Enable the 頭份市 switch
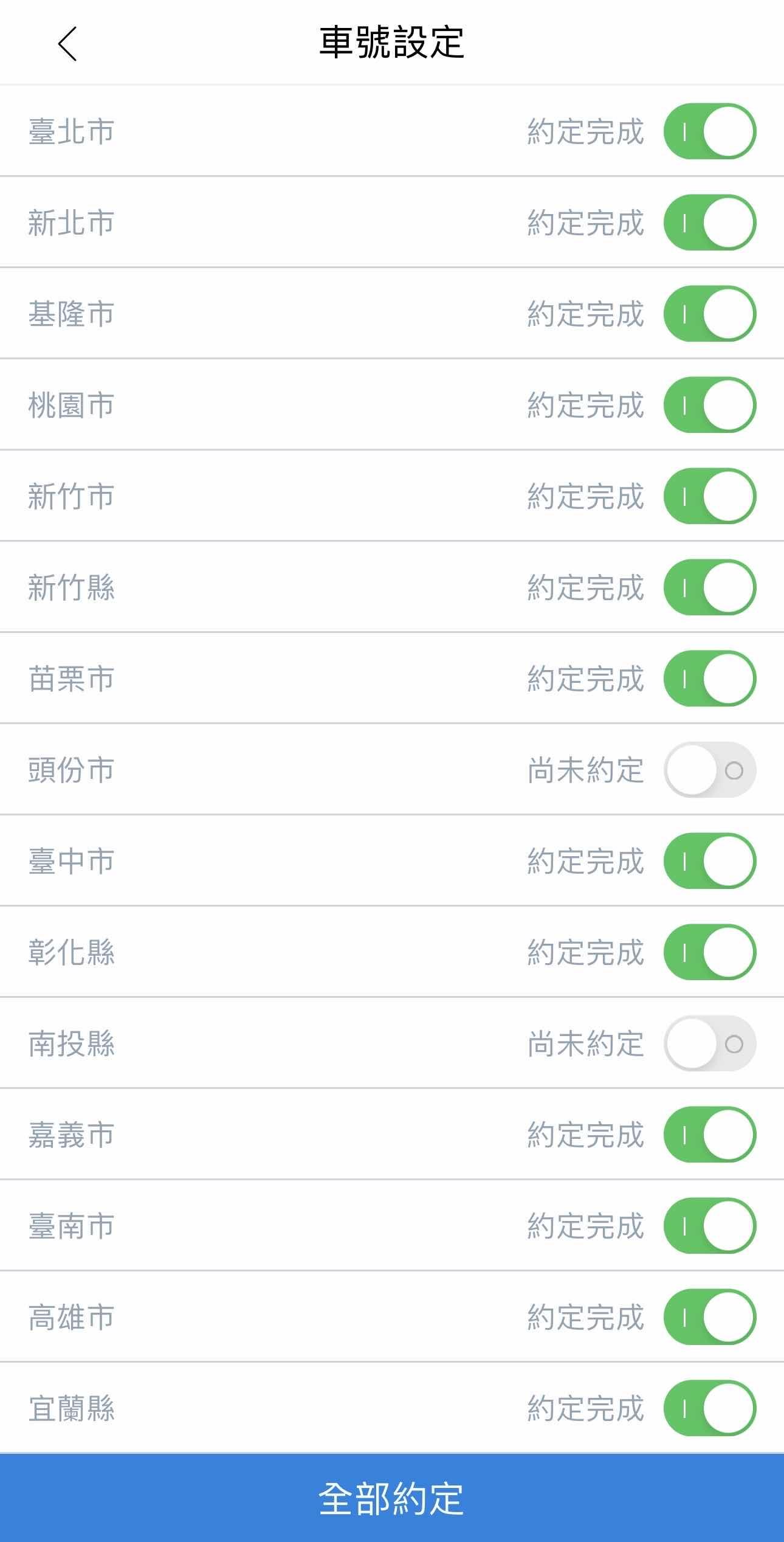This screenshot has width=784, height=1542. [x=709, y=770]
